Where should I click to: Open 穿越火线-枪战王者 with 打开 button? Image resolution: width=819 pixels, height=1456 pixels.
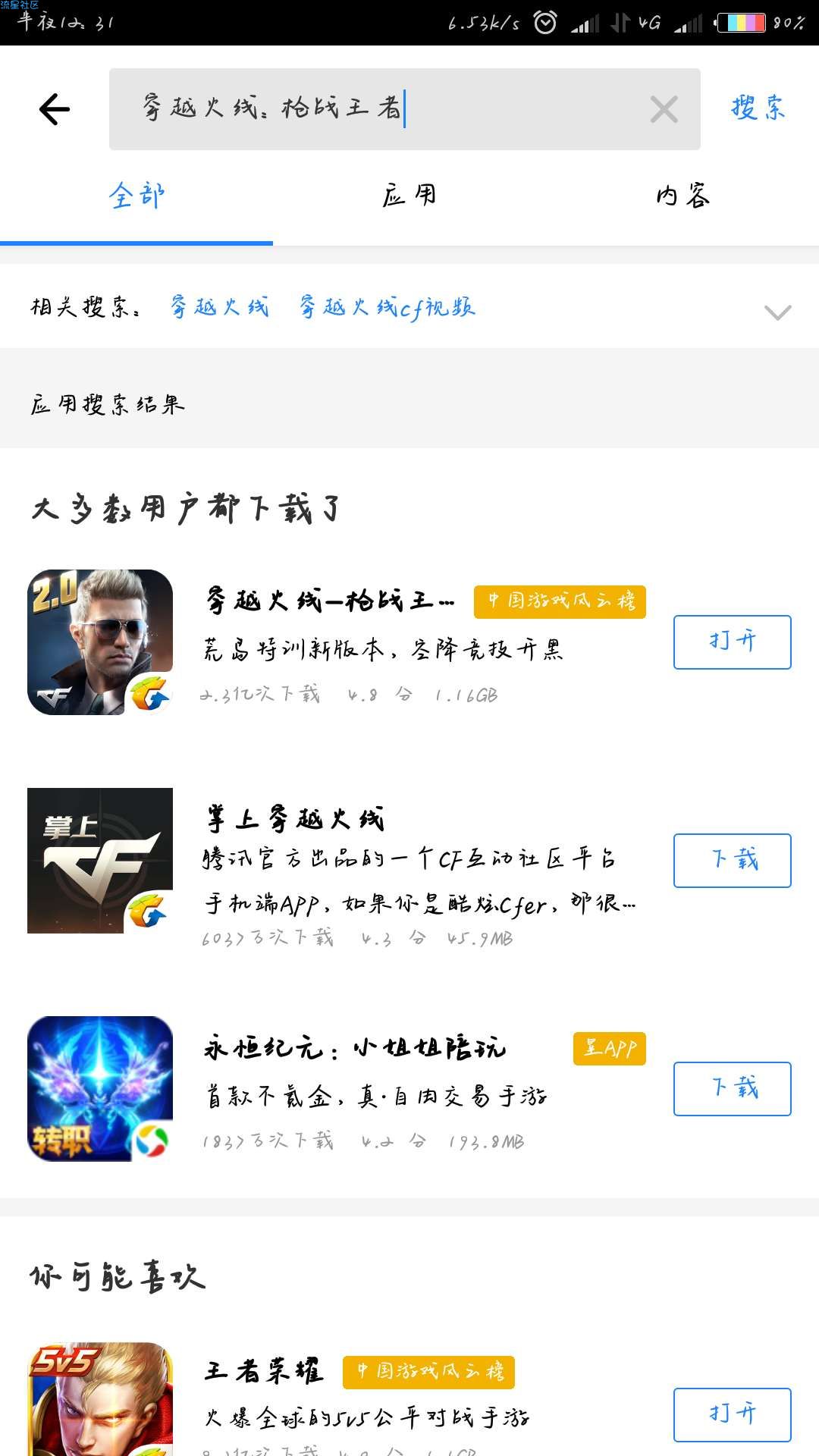(732, 642)
